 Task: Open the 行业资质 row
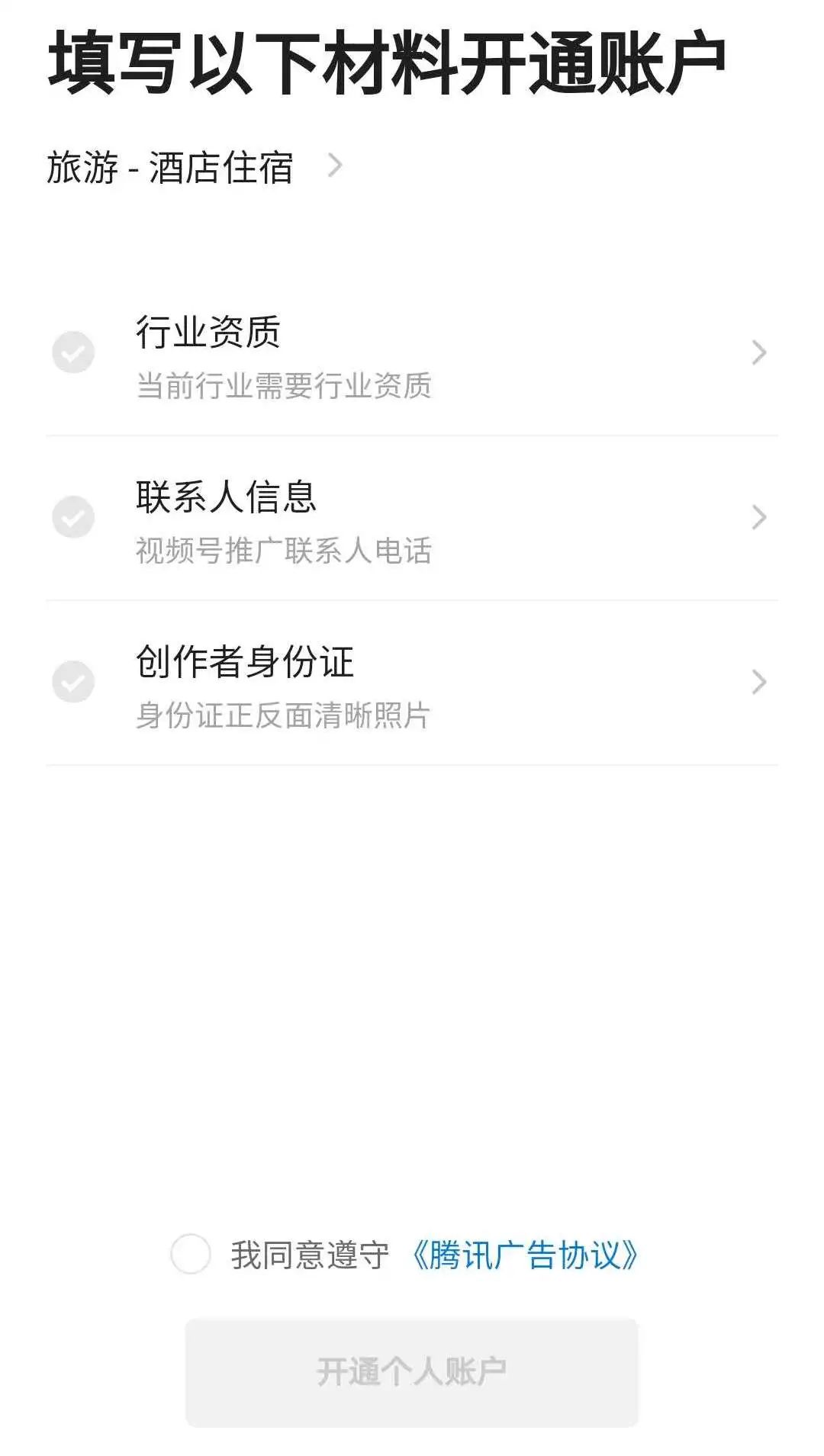coord(412,353)
